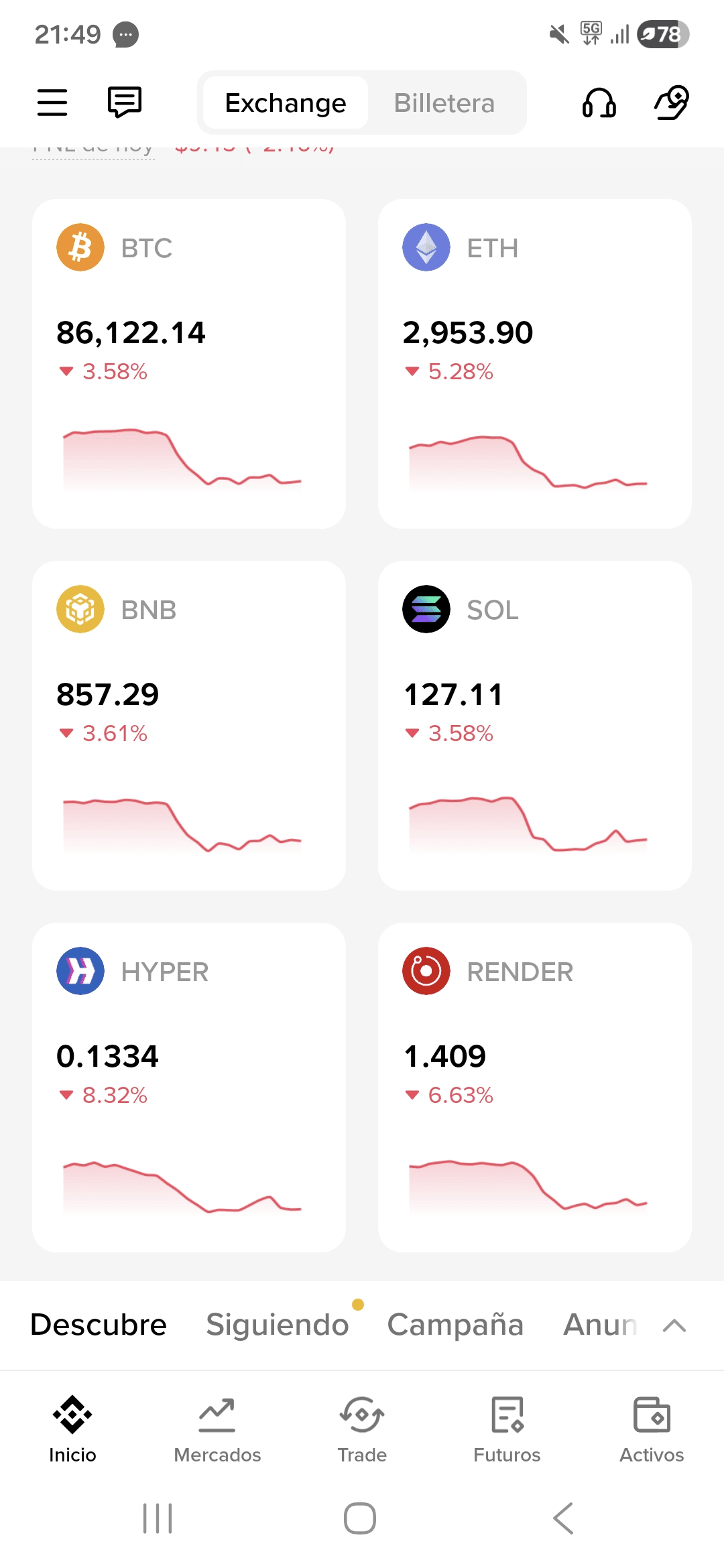724x1568 pixels.
Task: Open the messages chat icon
Action: click(x=125, y=103)
